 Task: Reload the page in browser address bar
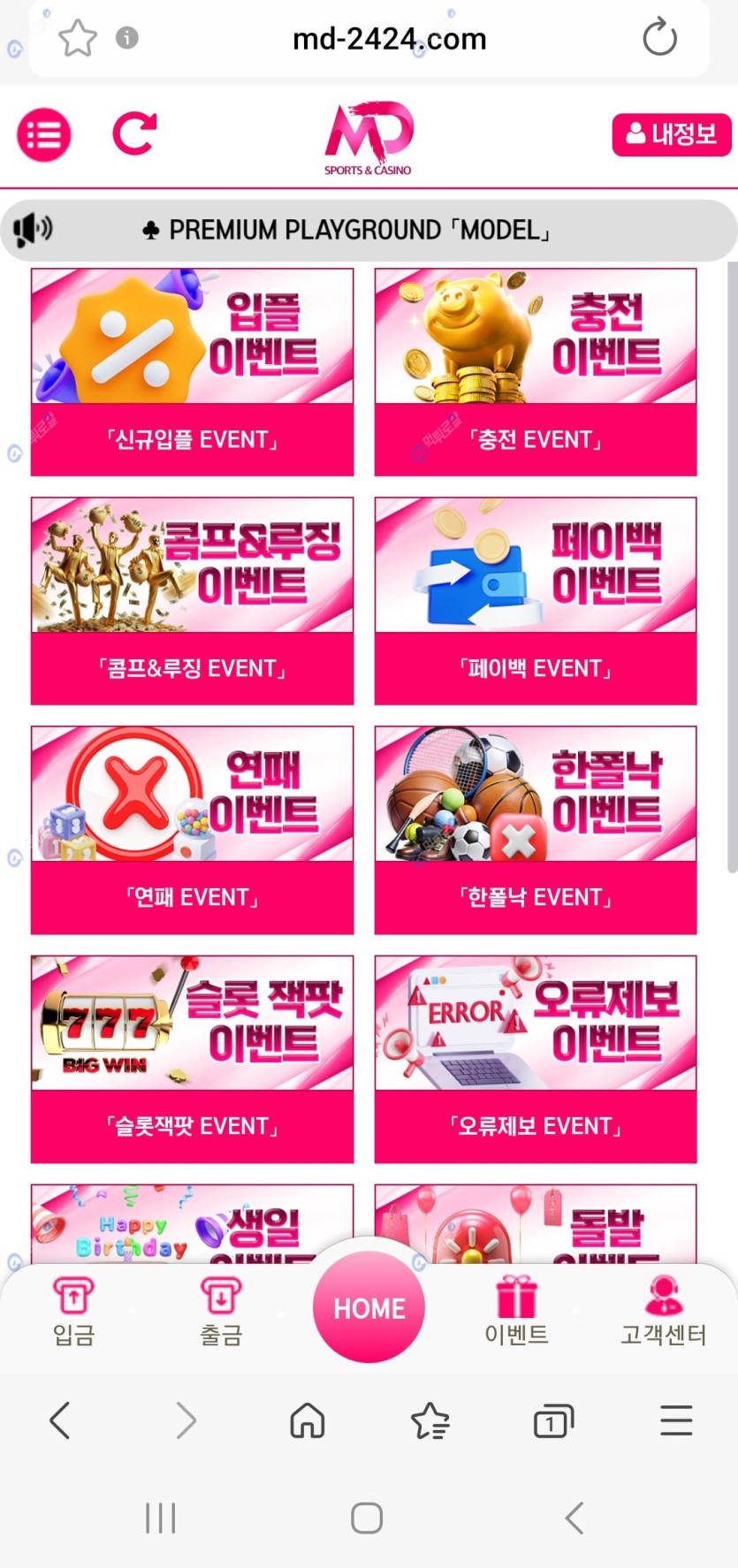click(x=658, y=38)
